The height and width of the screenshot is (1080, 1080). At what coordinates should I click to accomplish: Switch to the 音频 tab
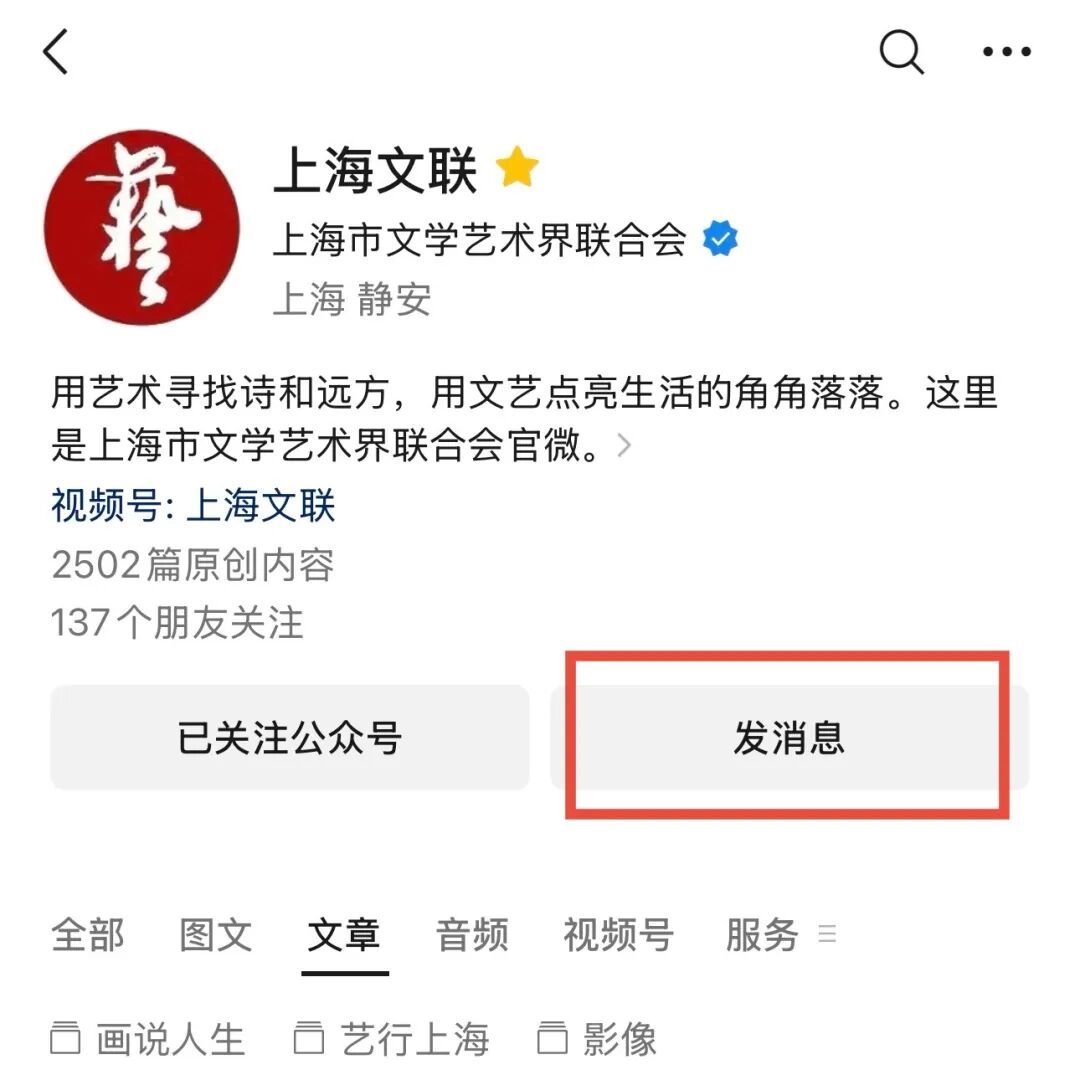472,935
